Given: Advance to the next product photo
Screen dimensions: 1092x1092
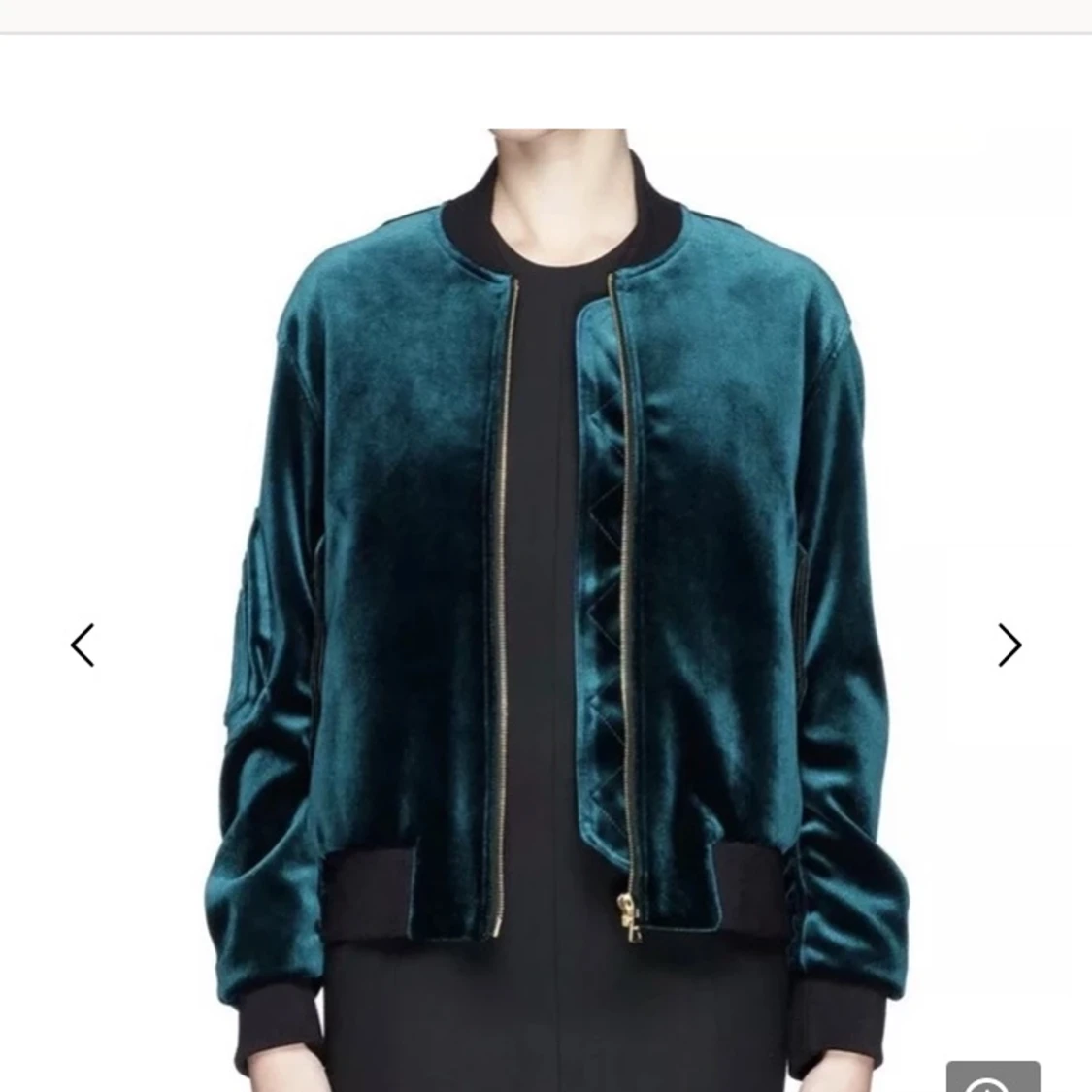Looking at the screenshot, I should pos(1009,645).
